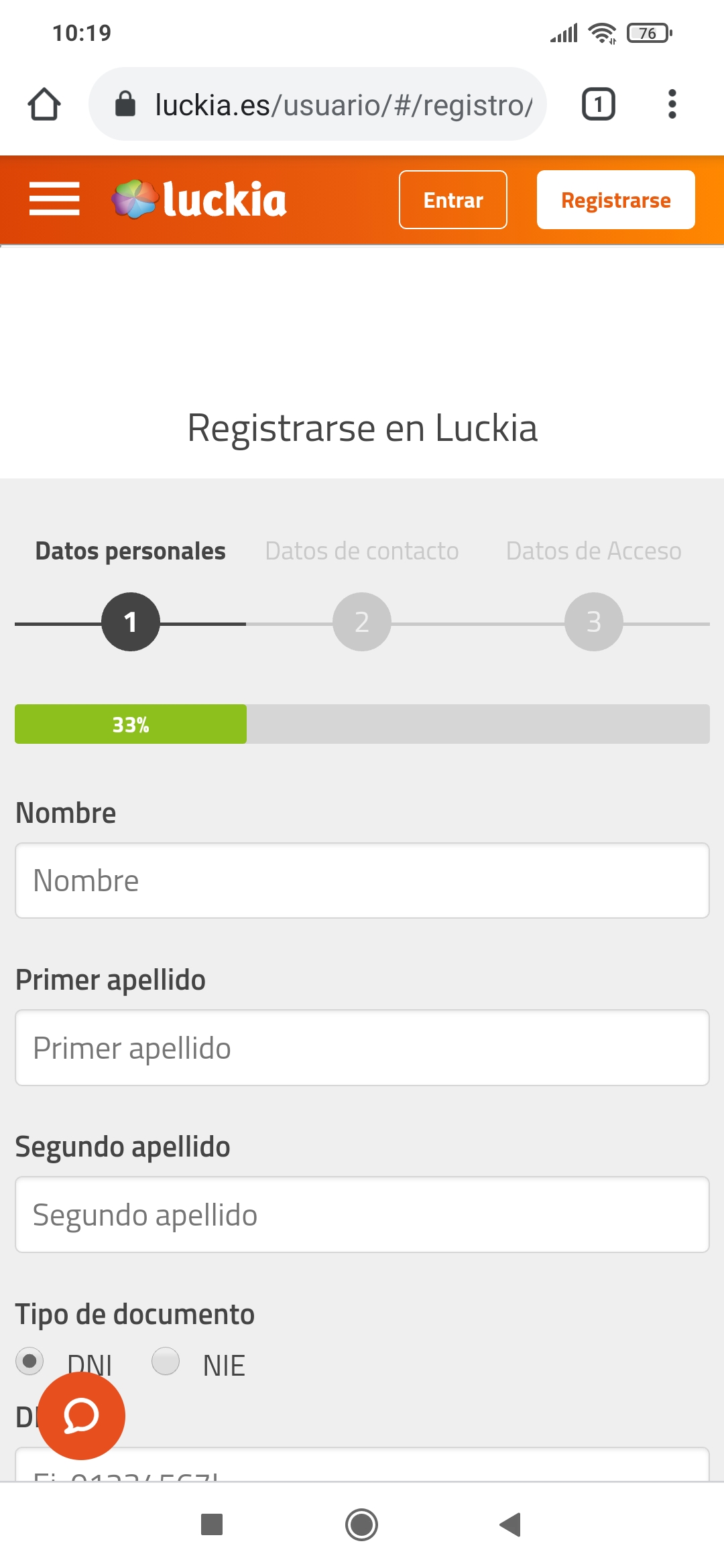Focus the Segundo apellido field
This screenshot has height=1568, width=724.
tap(362, 1215)
